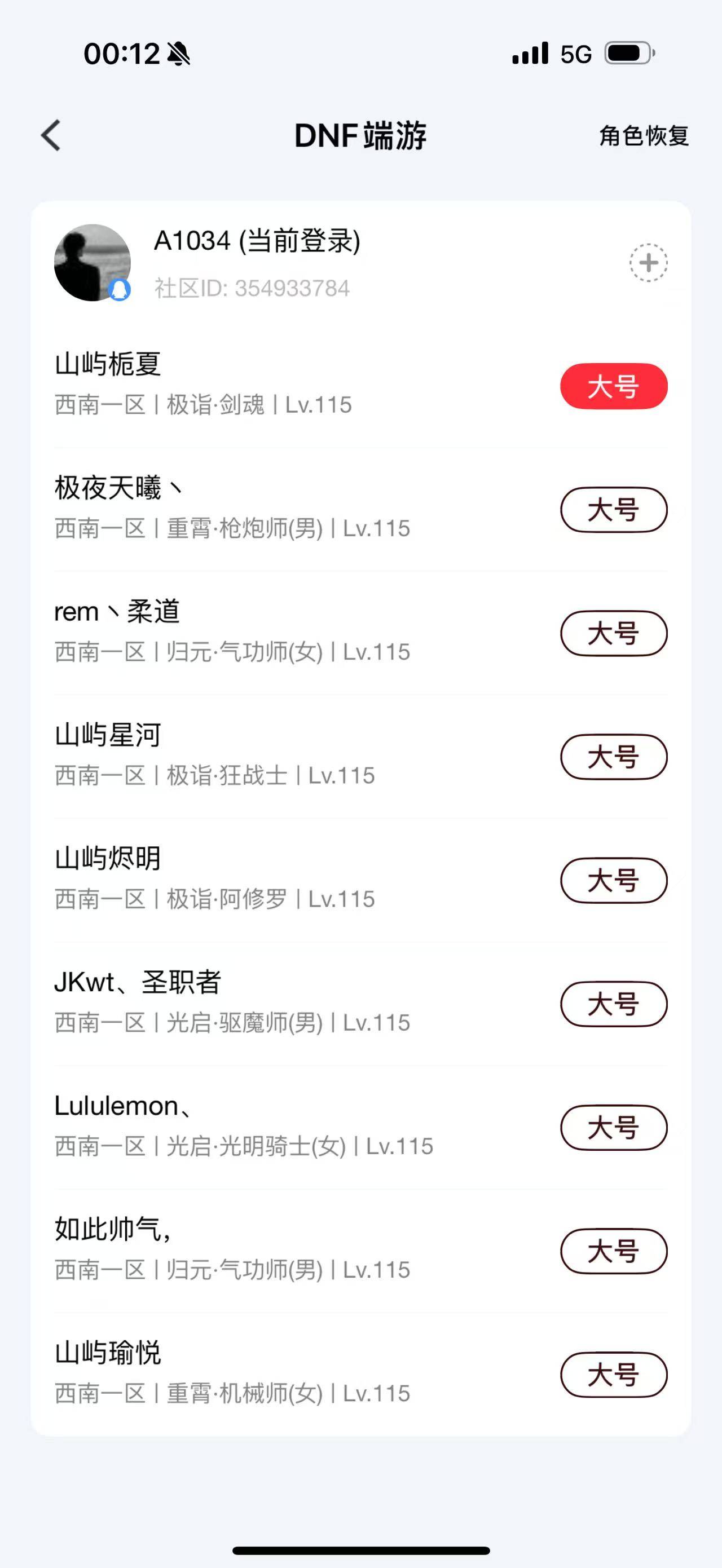The width and height of the screenshot is (722, 1568).
Task: Tap the DNF端游 page title
Action: tap(360, 135)
